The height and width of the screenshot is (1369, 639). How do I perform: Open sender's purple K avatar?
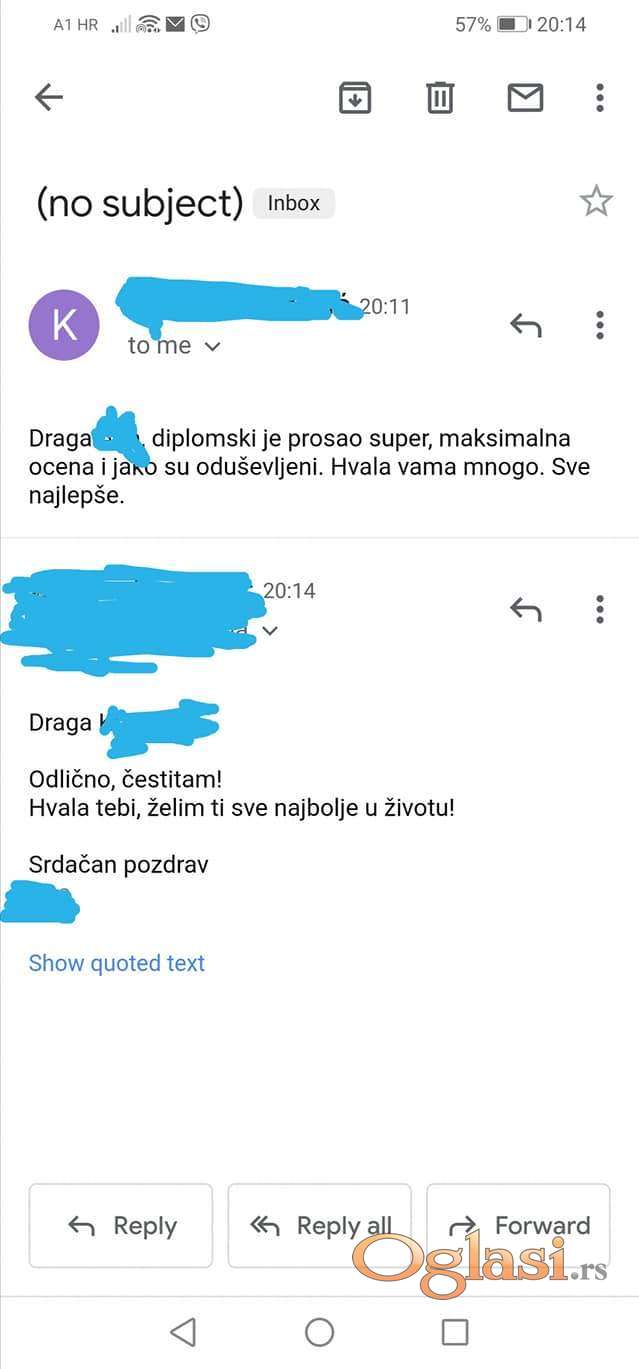click(64, 326)
